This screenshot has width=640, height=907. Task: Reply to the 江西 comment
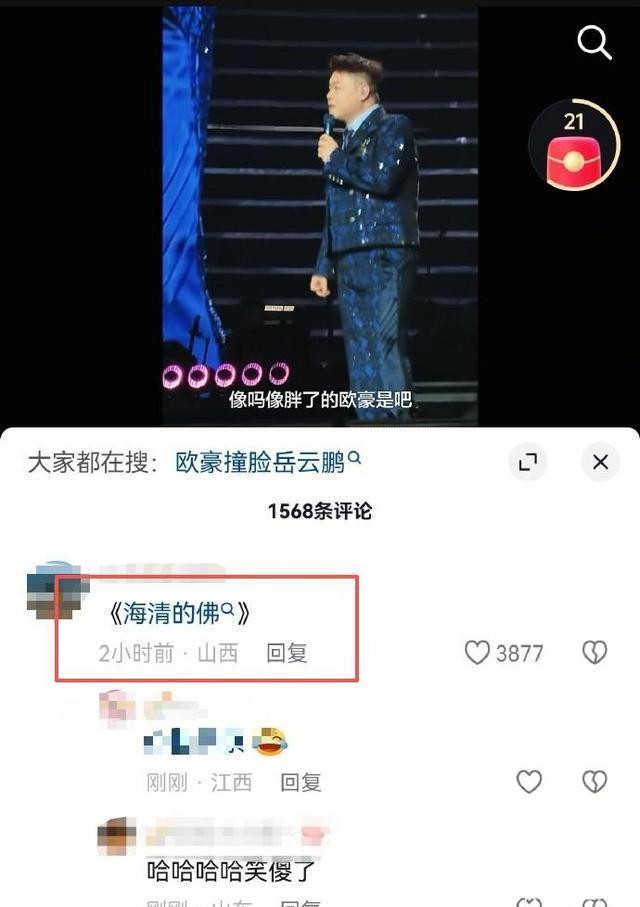point(300,782)
